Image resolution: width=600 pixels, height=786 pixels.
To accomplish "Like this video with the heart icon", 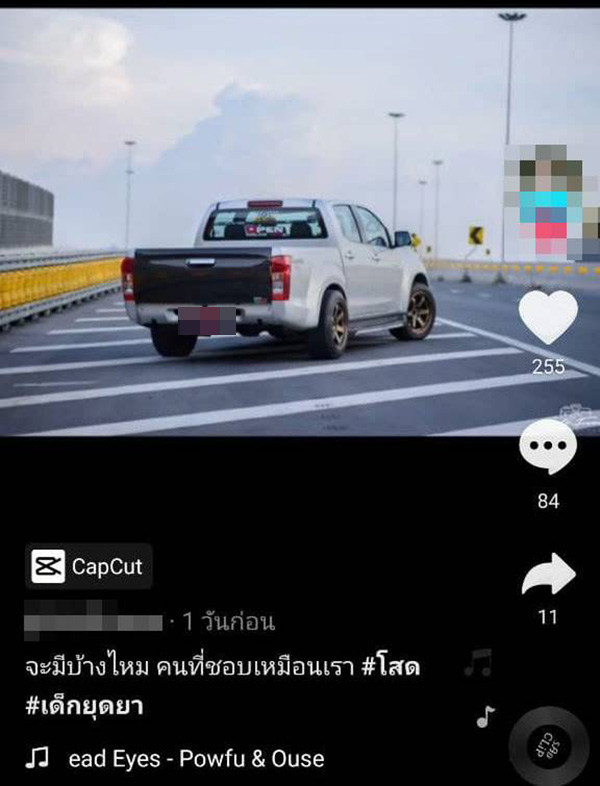I will point(548,317).
